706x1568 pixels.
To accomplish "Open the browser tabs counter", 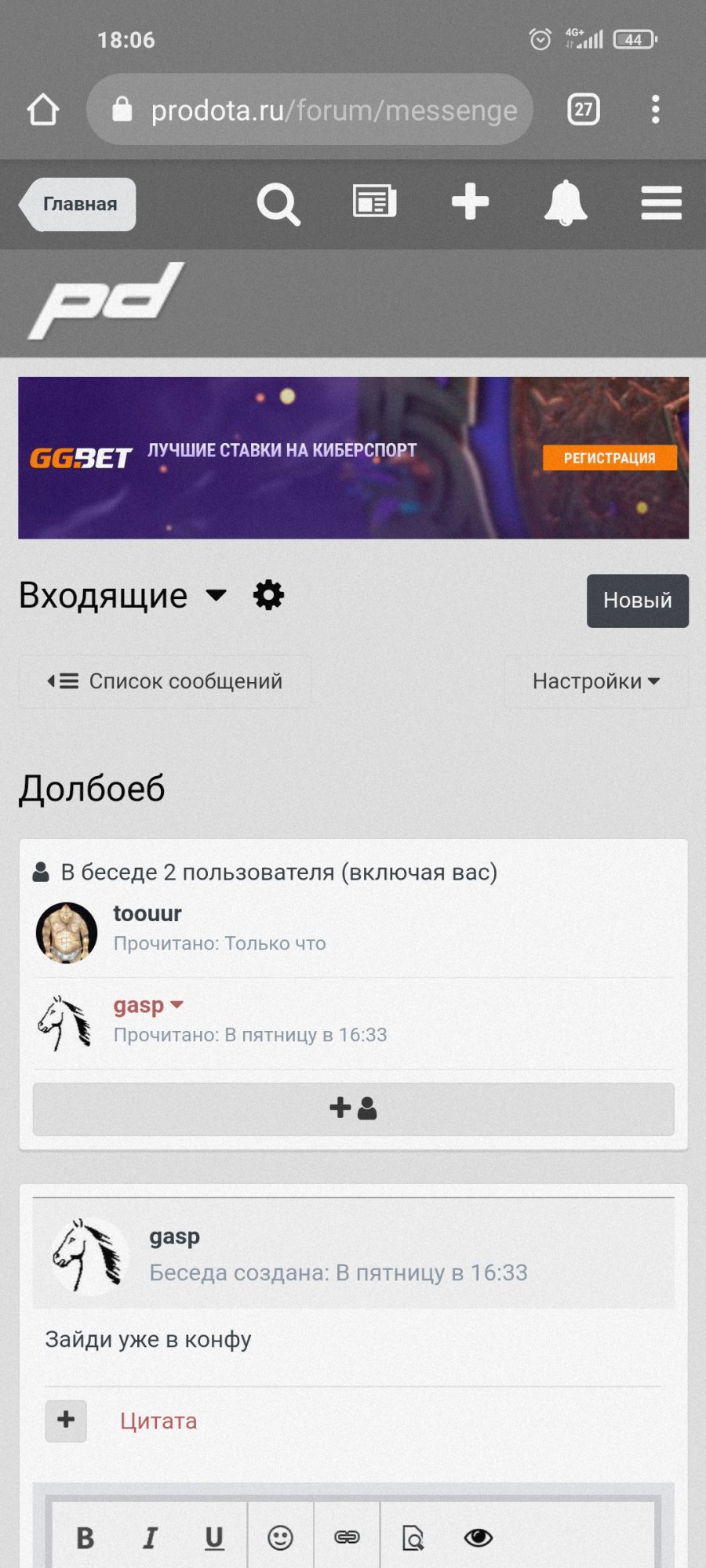I will tap(583, 110).
